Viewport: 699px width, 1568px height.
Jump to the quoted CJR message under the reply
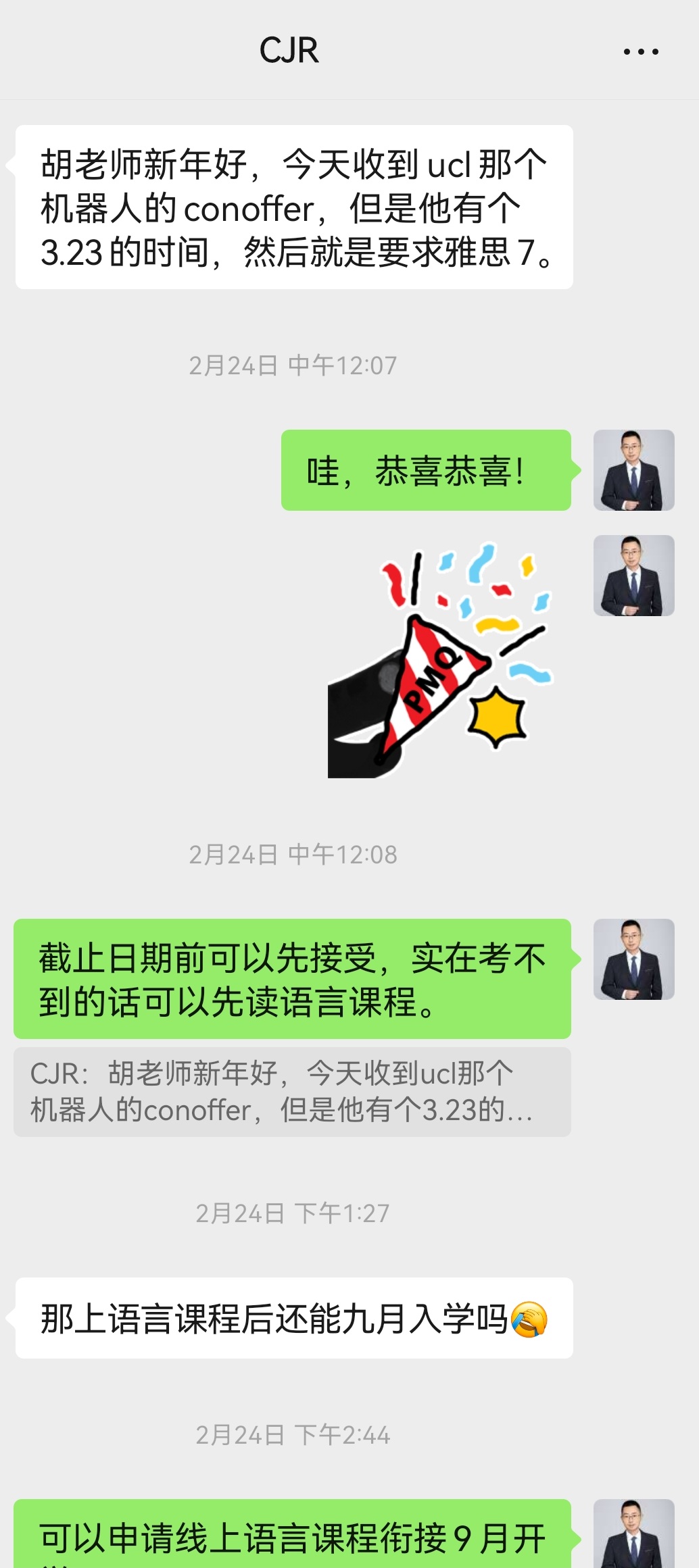292,1092
